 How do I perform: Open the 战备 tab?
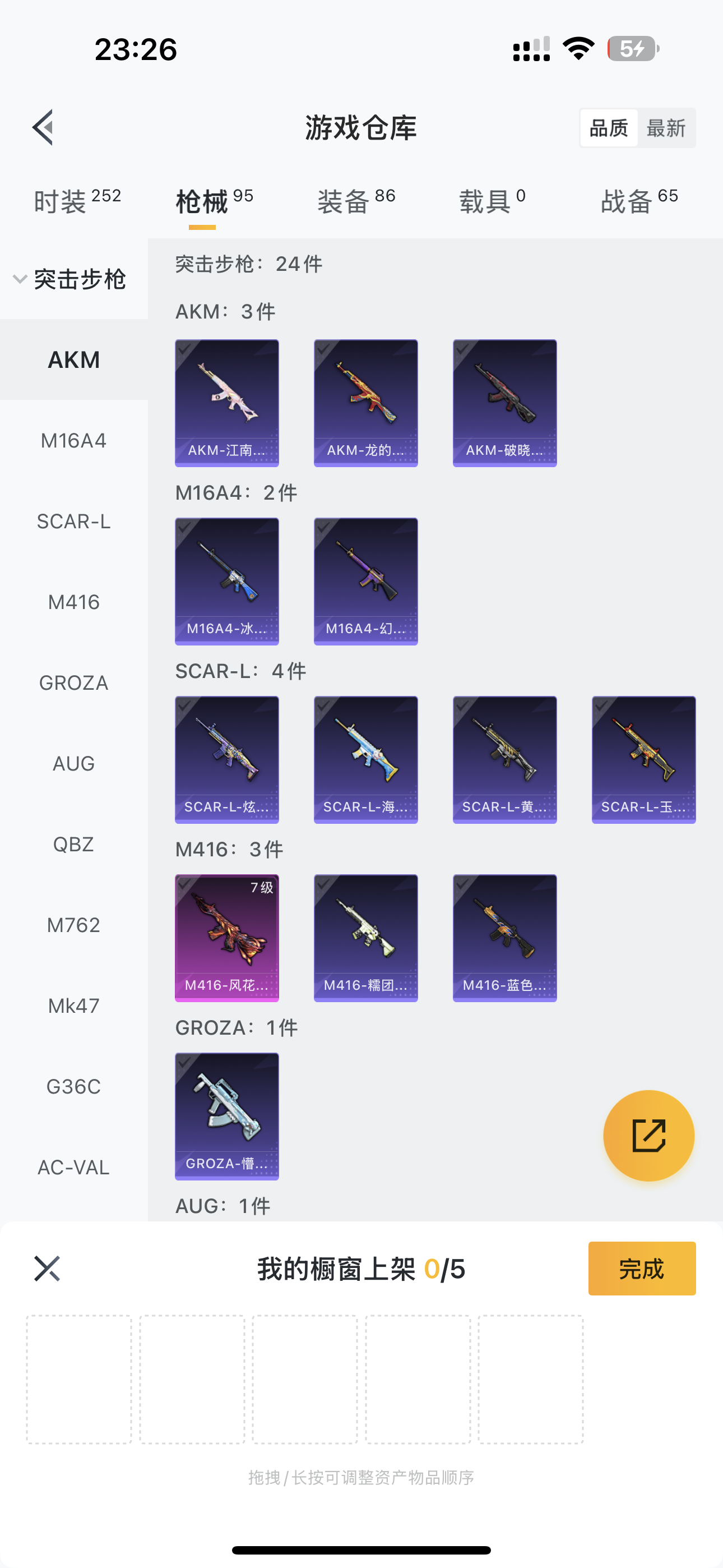click(x=639, y=201)
